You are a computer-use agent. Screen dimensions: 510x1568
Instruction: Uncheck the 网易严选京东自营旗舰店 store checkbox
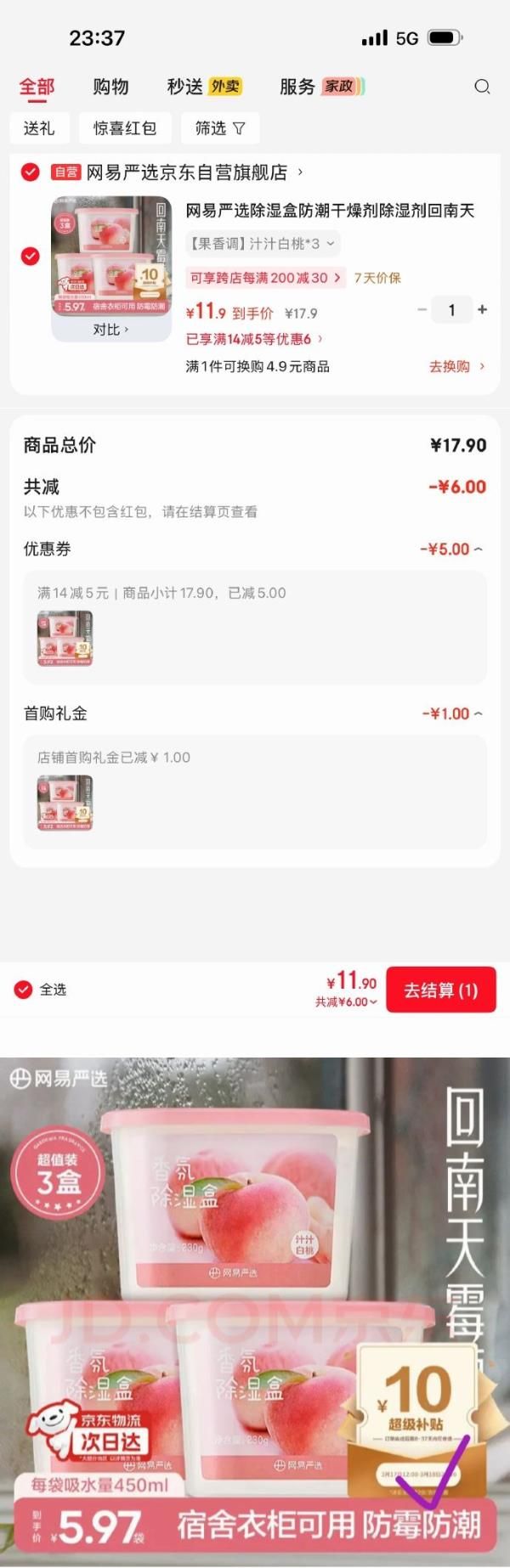point(30,172)
